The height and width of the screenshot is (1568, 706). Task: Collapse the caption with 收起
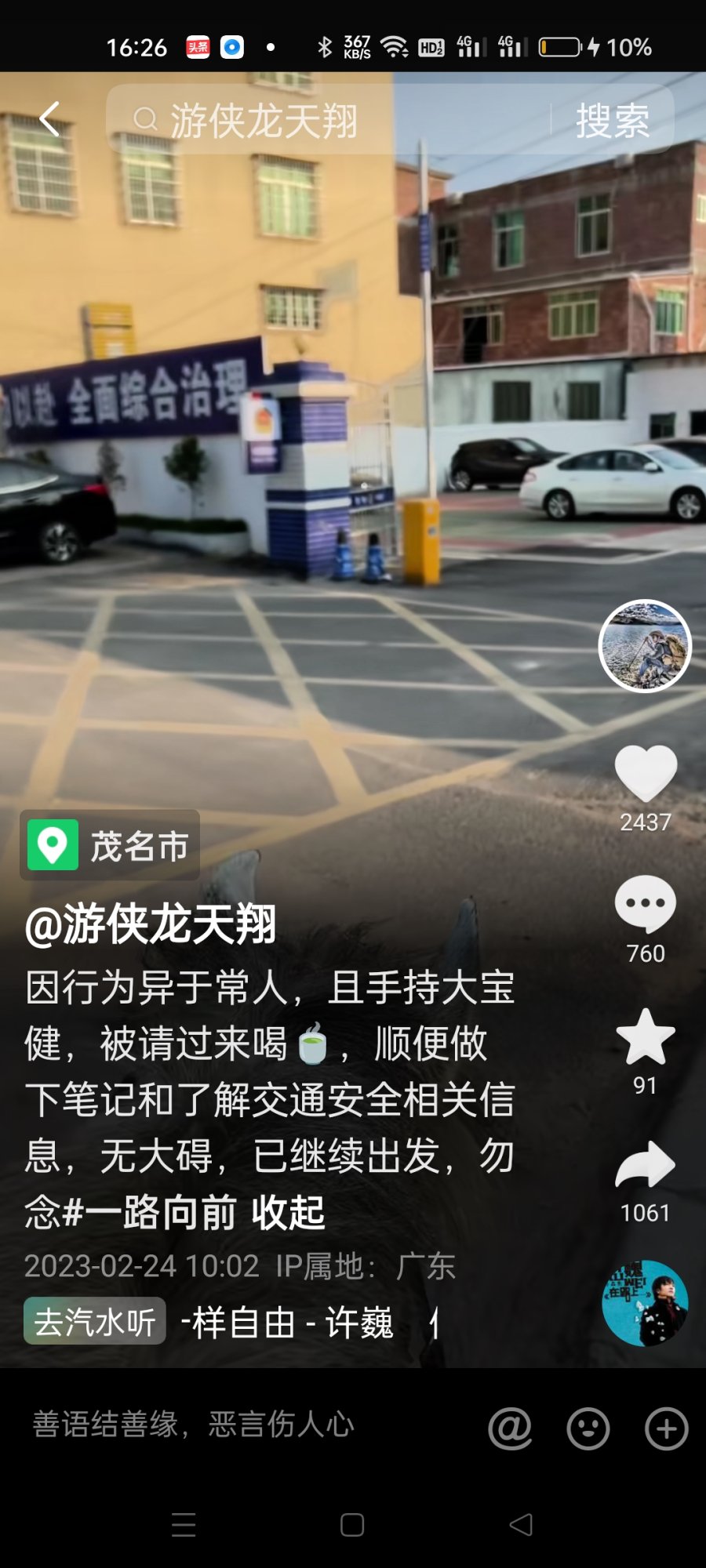click(x=288, y=1213)
